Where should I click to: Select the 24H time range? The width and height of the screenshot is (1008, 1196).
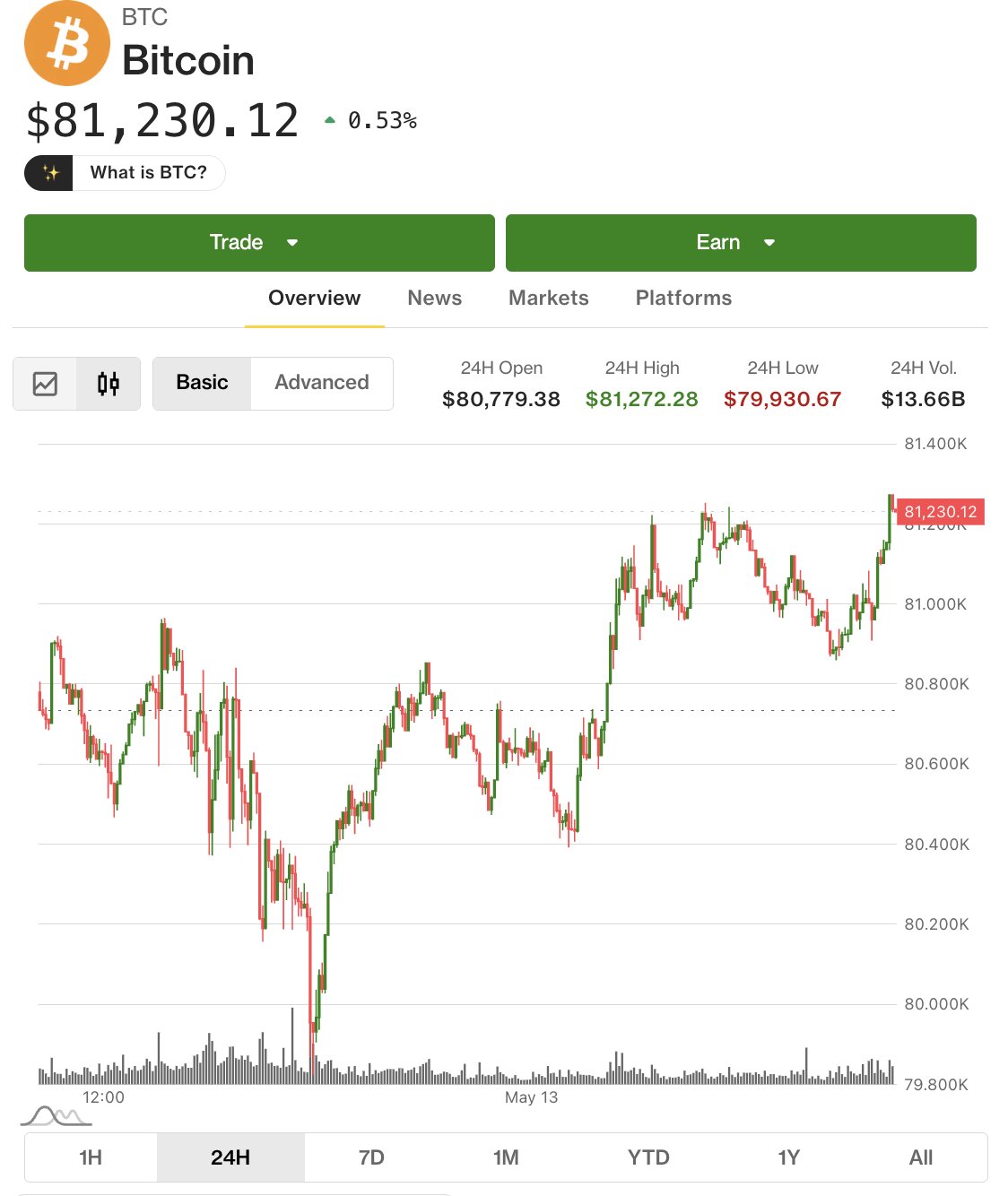230,1157
